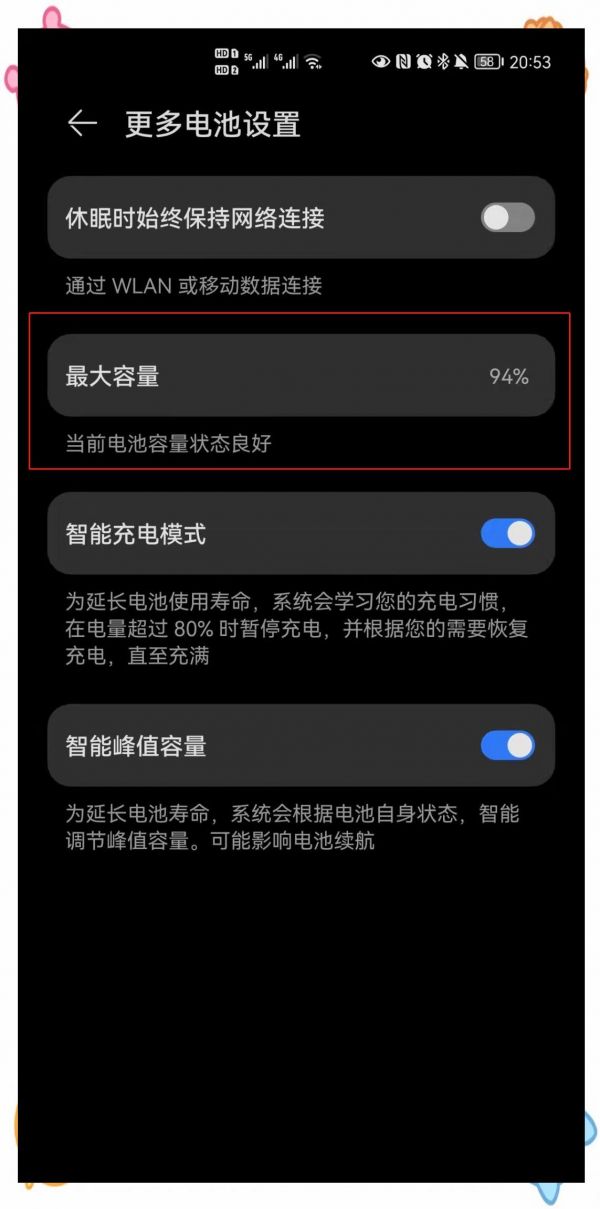Viewport: 600px width, 1209px height.
Task: Go back from 更多电池设置
Action: pos(82,123)
